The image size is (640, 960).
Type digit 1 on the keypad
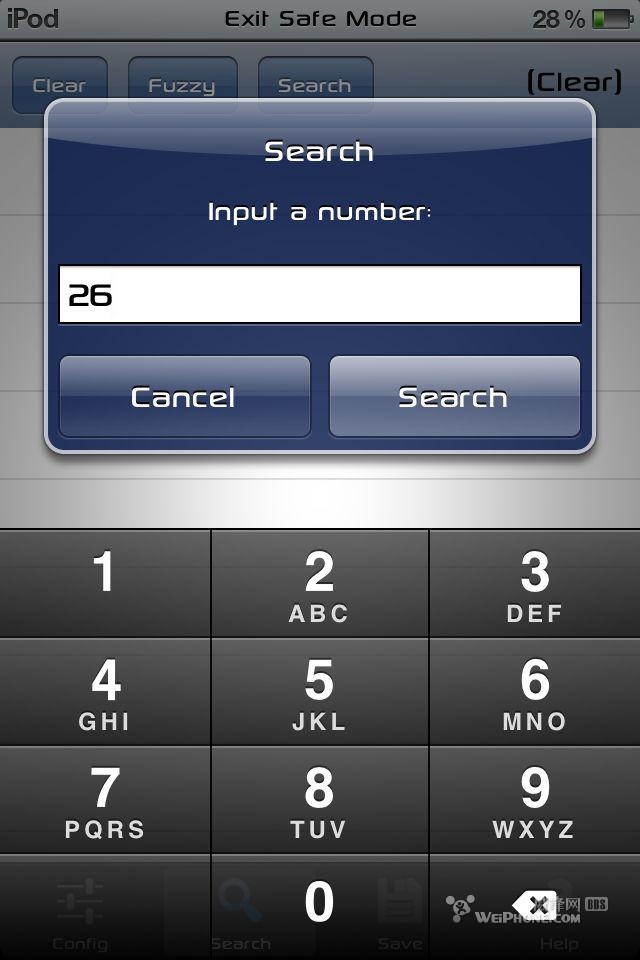(105, 583)
